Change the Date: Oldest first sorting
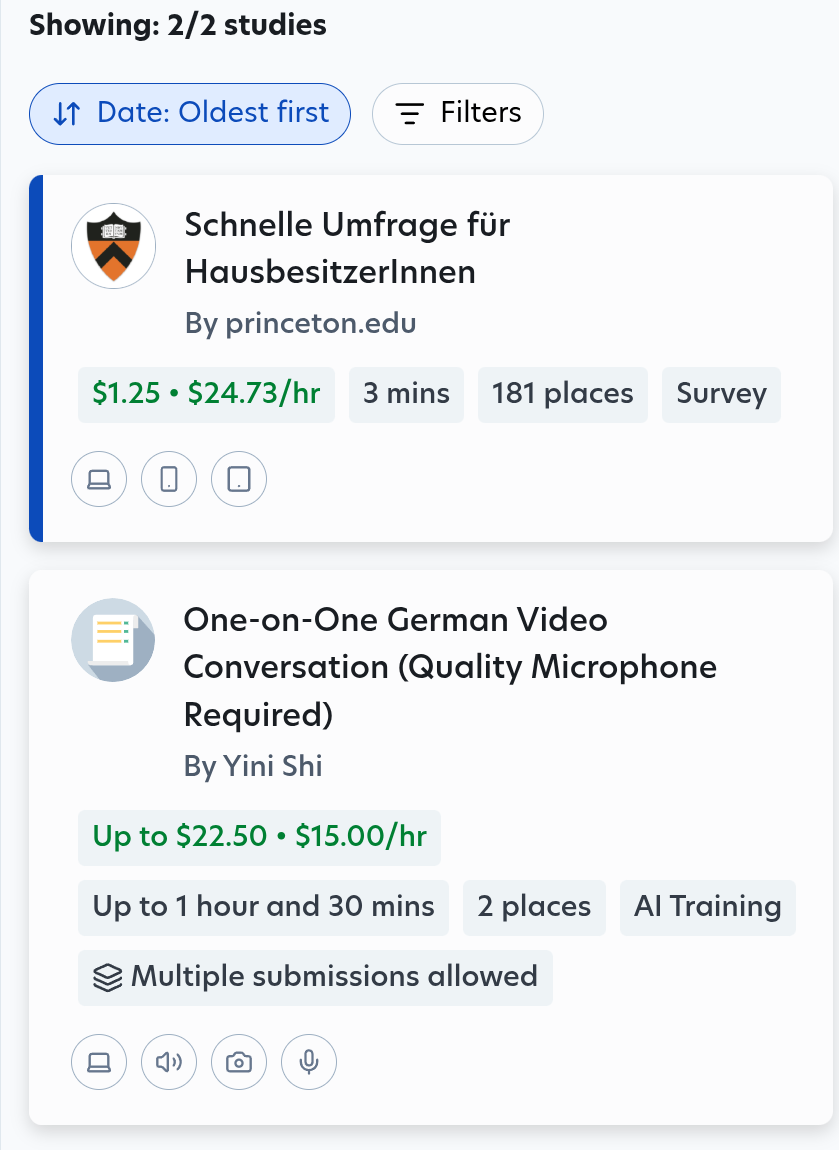This screenshot has width=839, height=1150. 190,113
